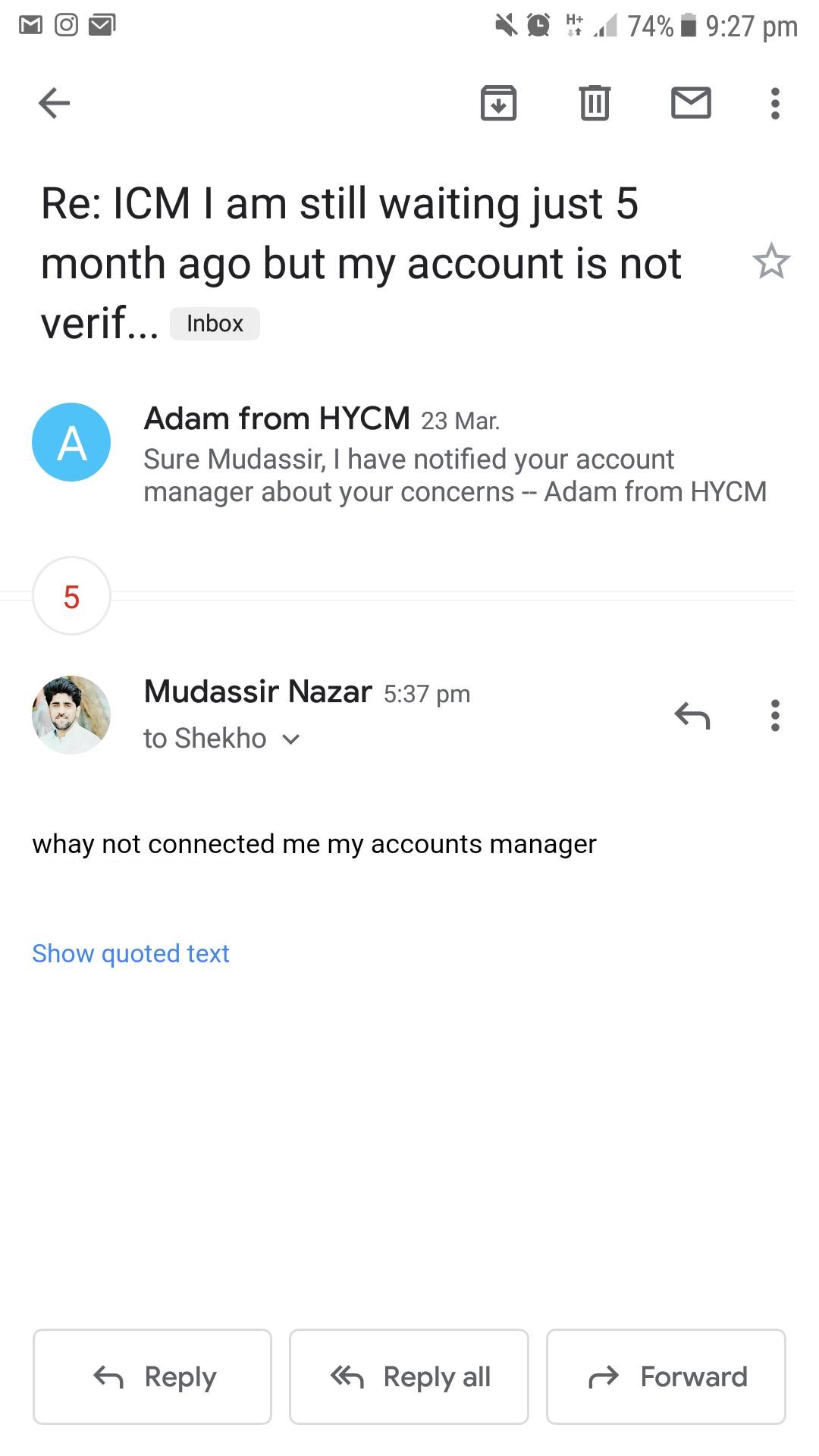Star this email conversation

(771, 262)
